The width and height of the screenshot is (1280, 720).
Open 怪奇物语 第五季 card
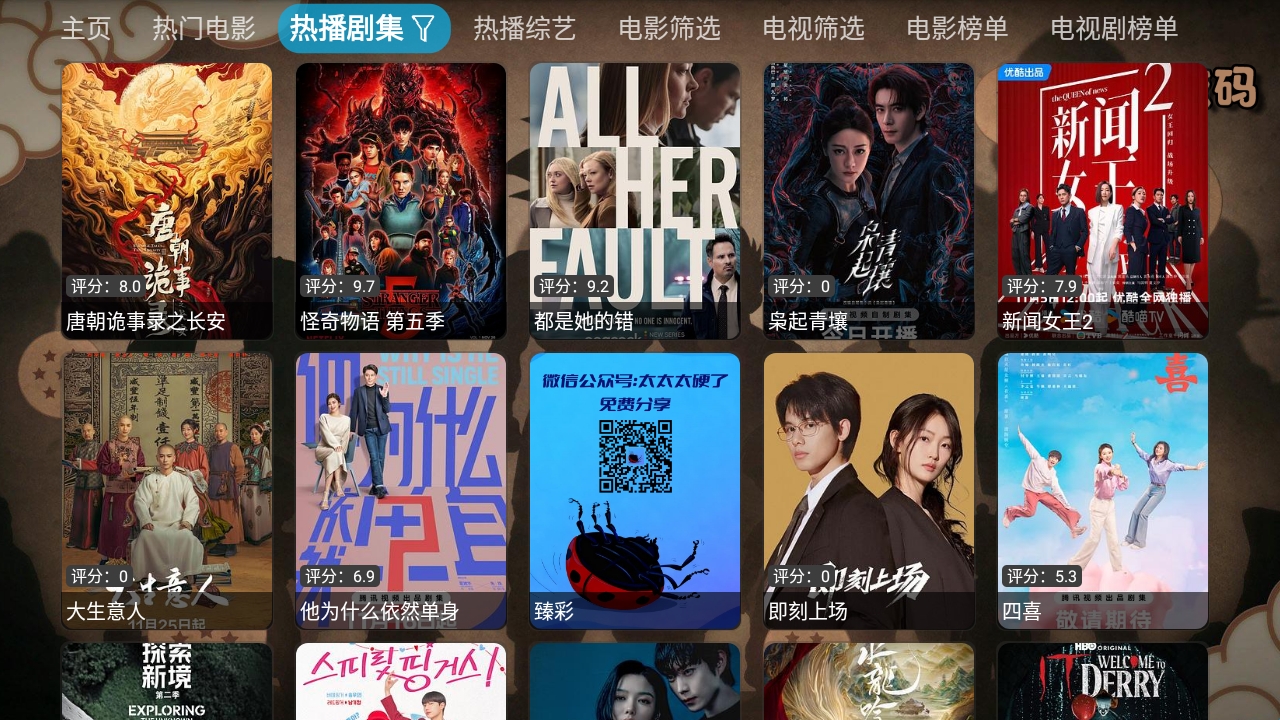point(401,200)
